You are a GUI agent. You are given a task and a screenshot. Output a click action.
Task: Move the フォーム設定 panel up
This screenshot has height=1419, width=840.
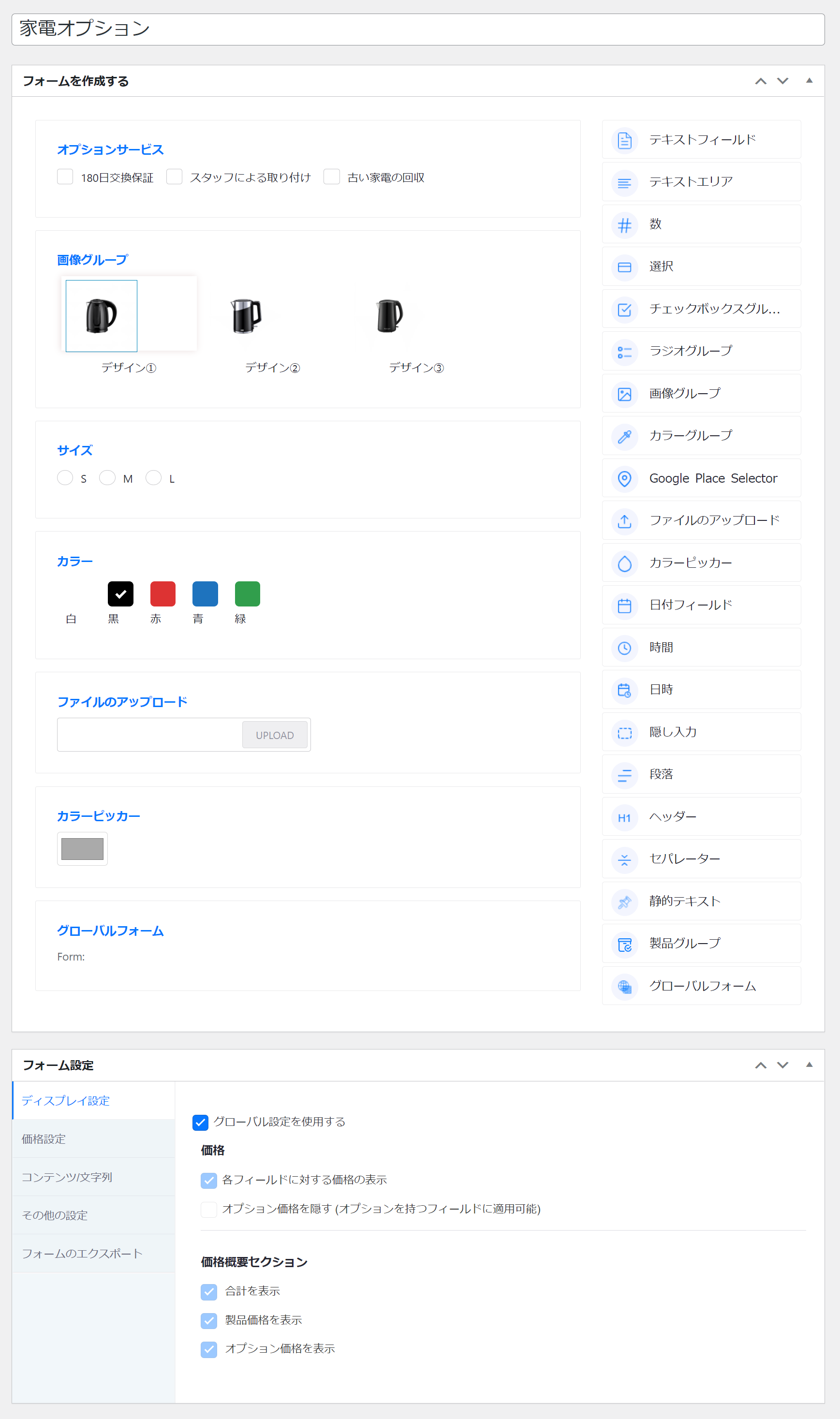(761, 1065)
